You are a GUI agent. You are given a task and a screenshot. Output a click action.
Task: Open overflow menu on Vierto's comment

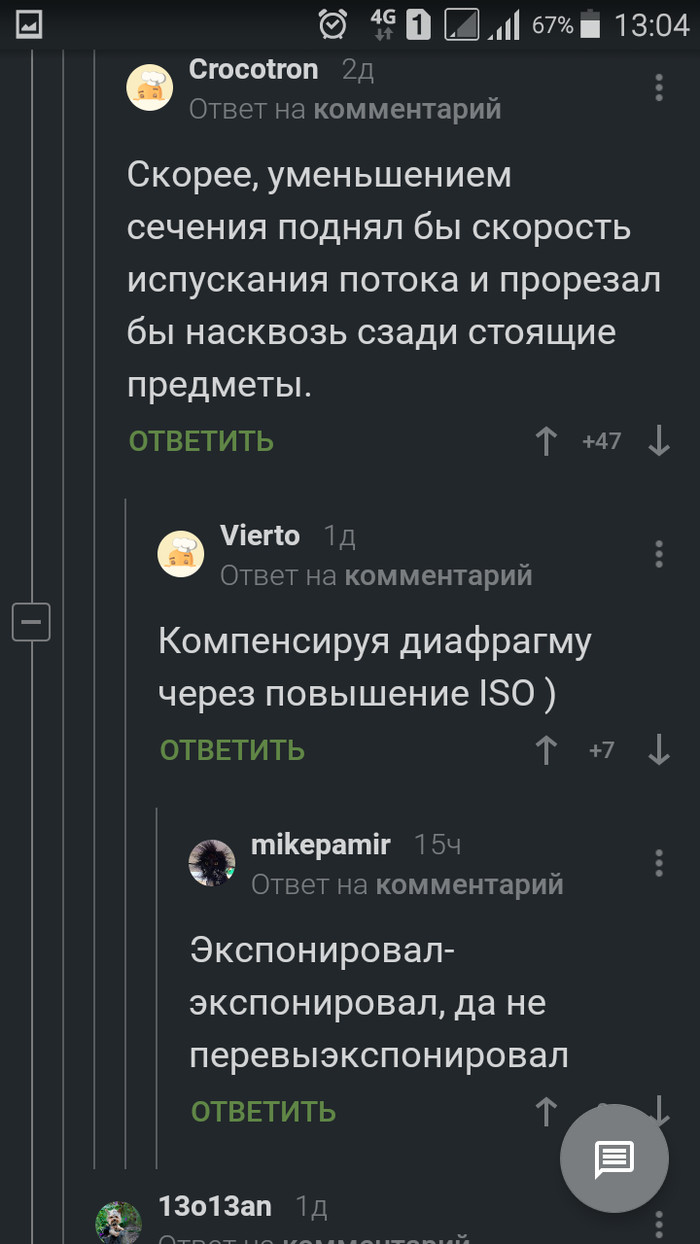pos(659,553)
